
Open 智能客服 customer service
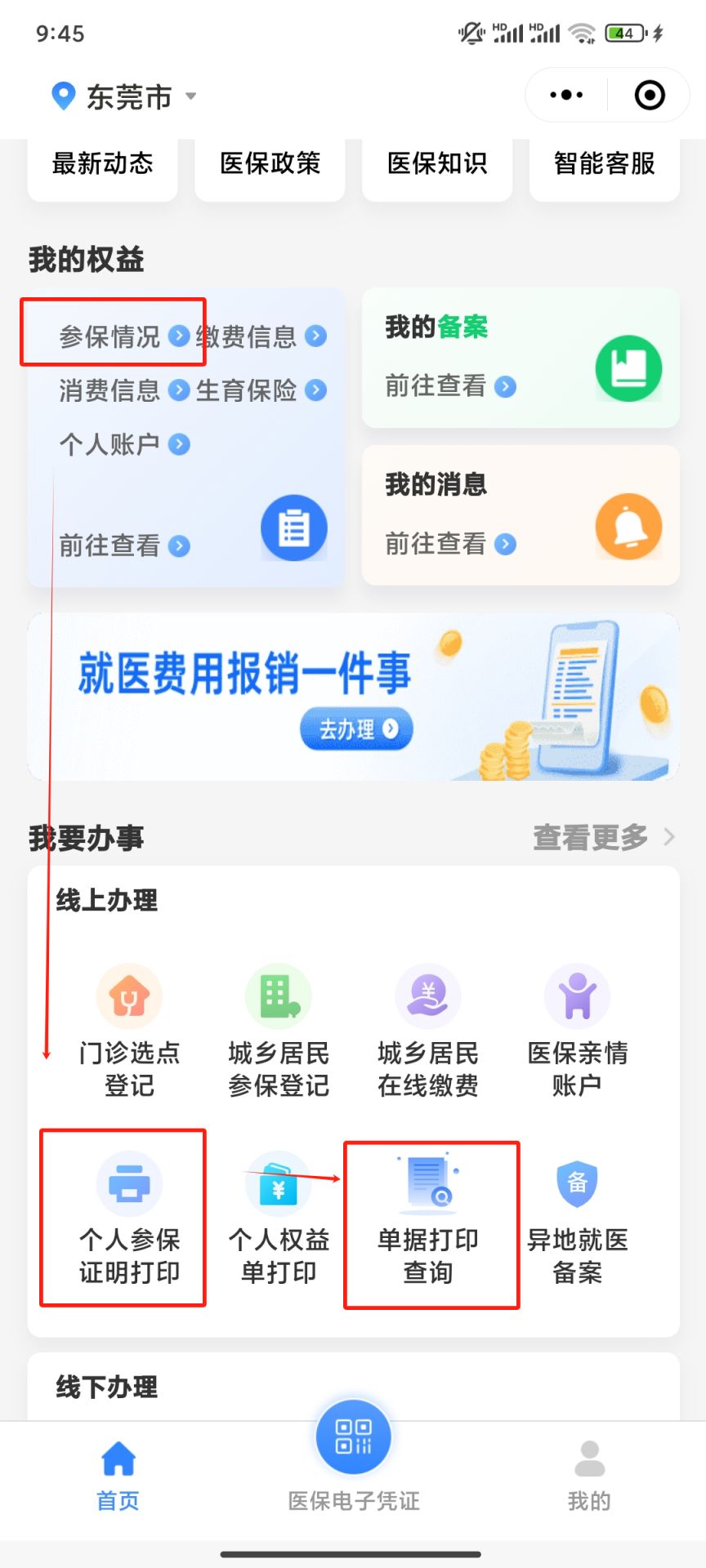[604, 165]
